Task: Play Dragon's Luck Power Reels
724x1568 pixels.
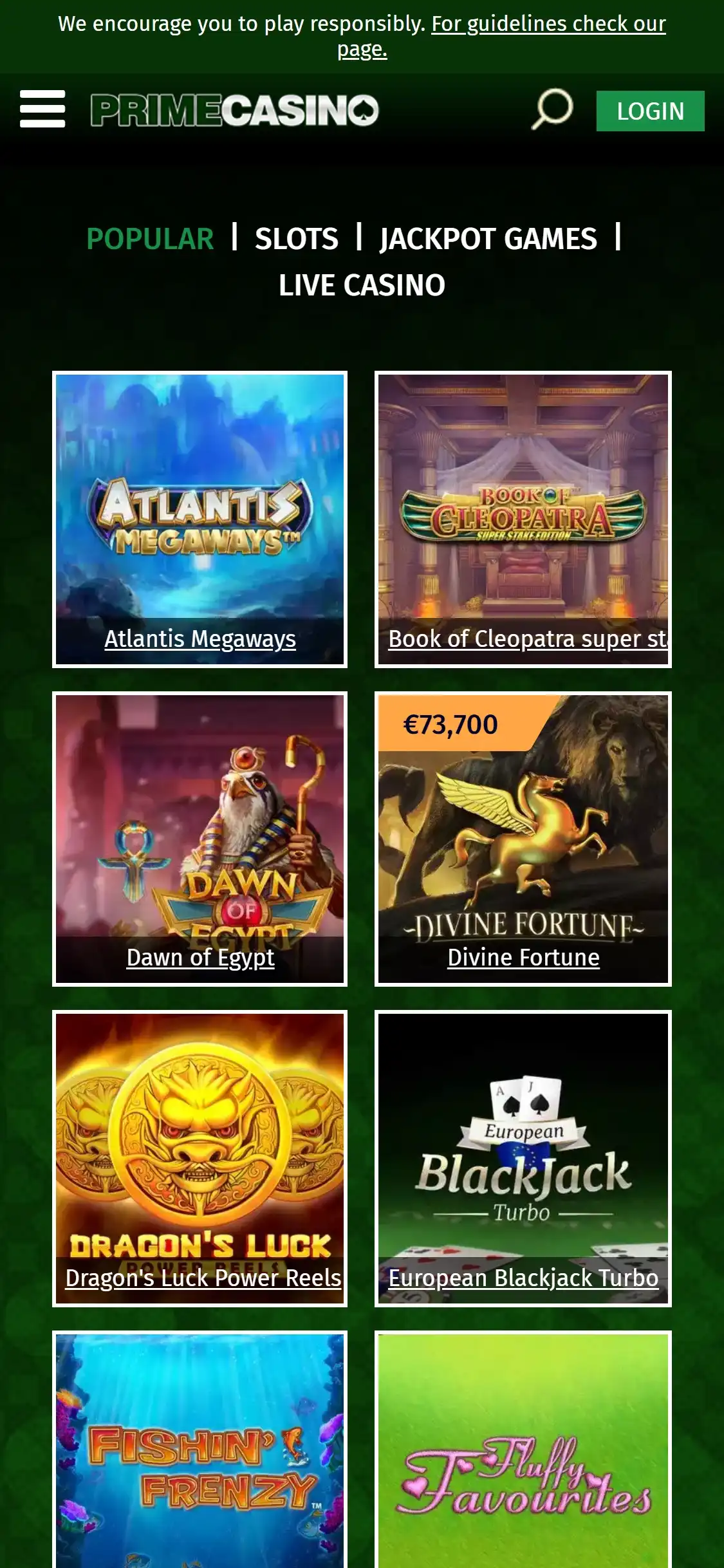Action: [200, 1158]
